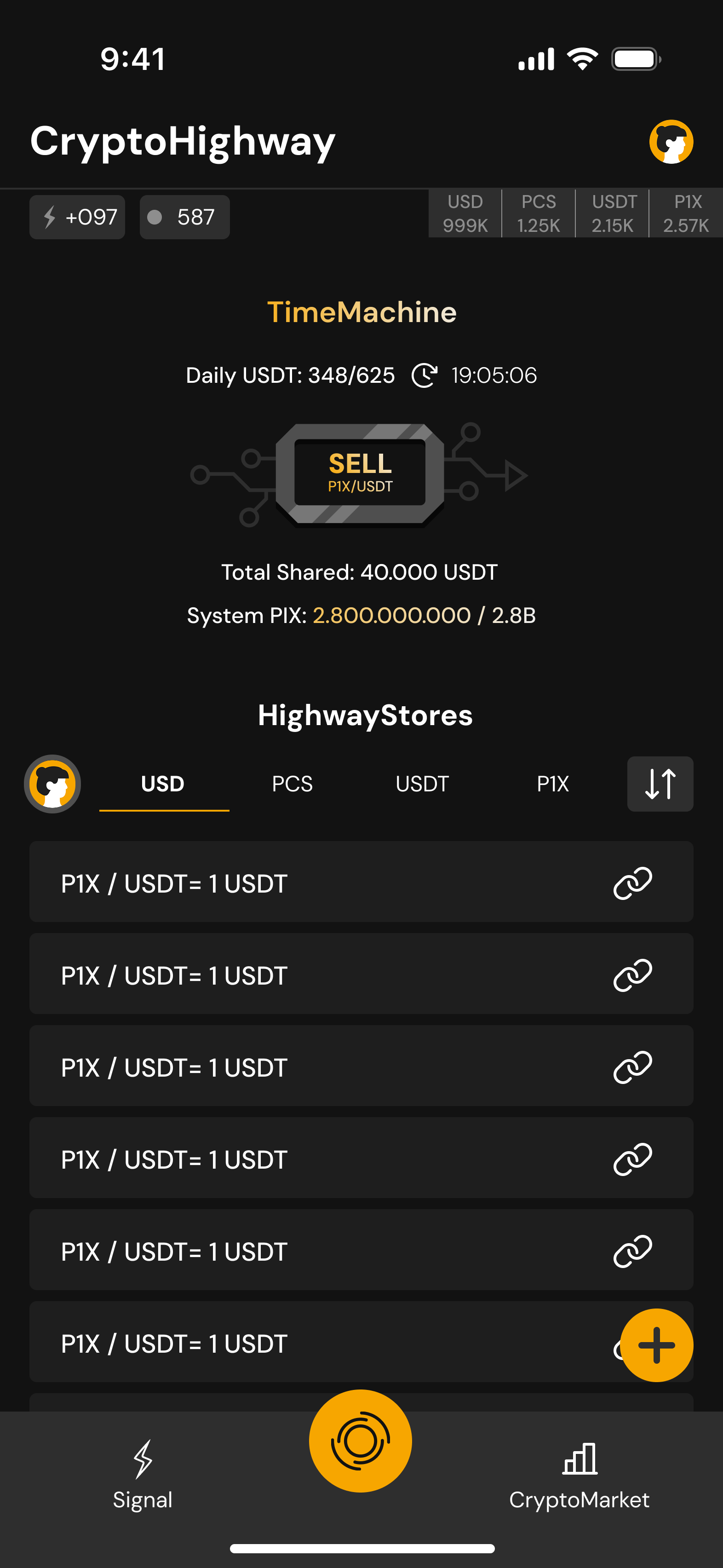Viewport: 723px width, 1568px height.
Task: Switch to the PCS stores tab
Action: click(292, 784)
